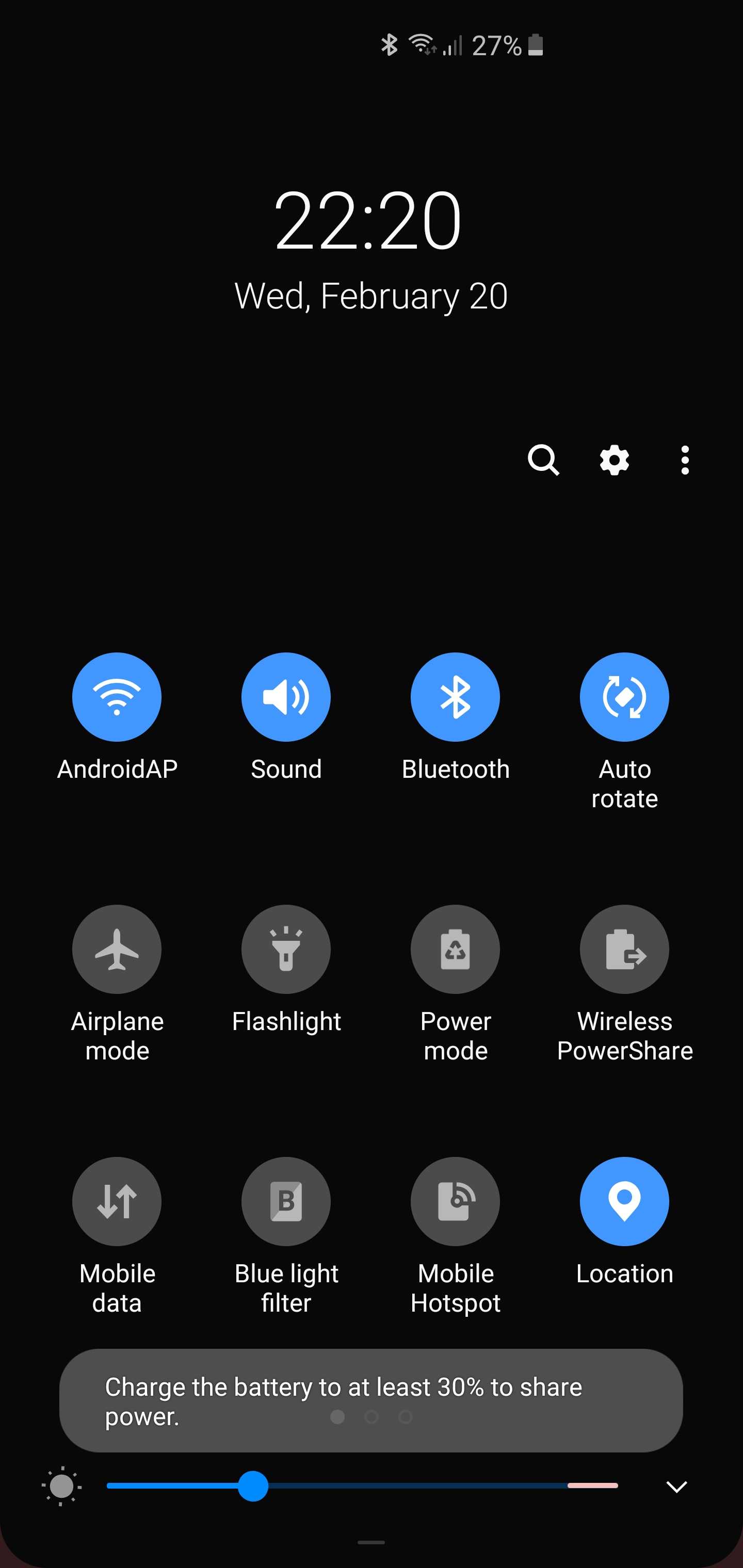Open the three-dot overflow menu

[685, 460]
